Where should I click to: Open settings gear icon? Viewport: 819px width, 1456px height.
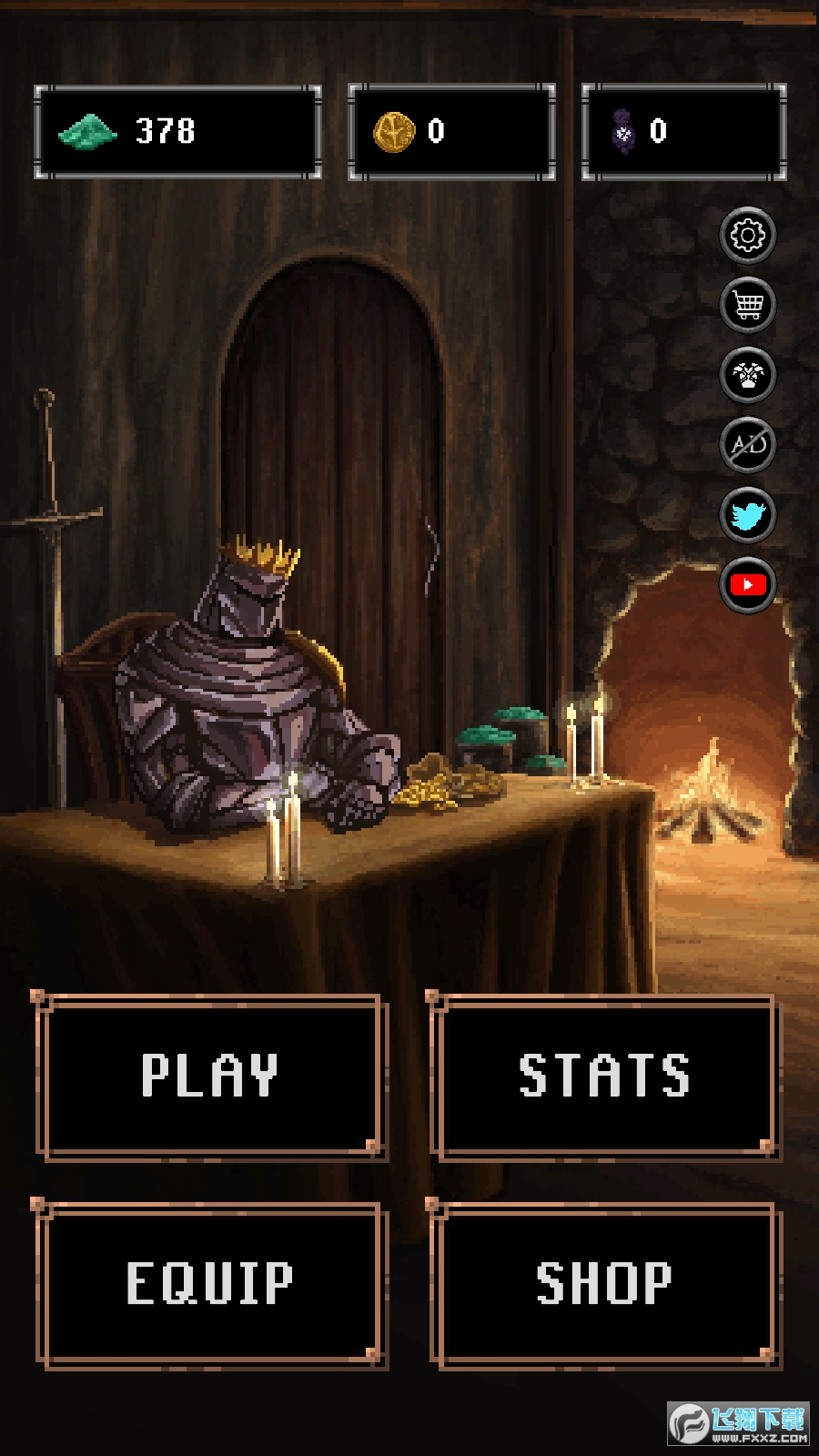click(748, 236)
